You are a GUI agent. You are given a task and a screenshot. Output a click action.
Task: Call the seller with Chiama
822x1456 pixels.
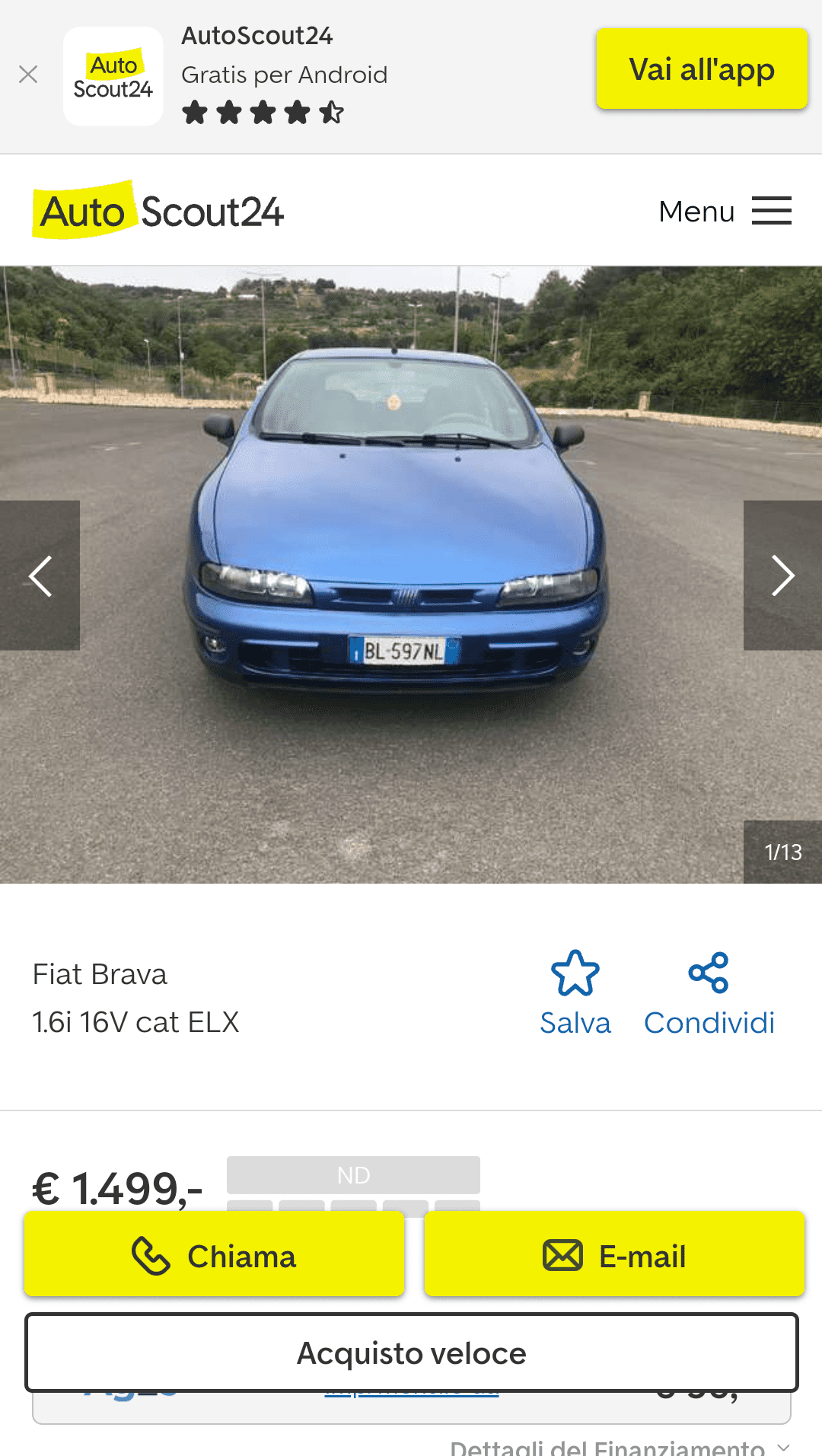coord(214,1254)
